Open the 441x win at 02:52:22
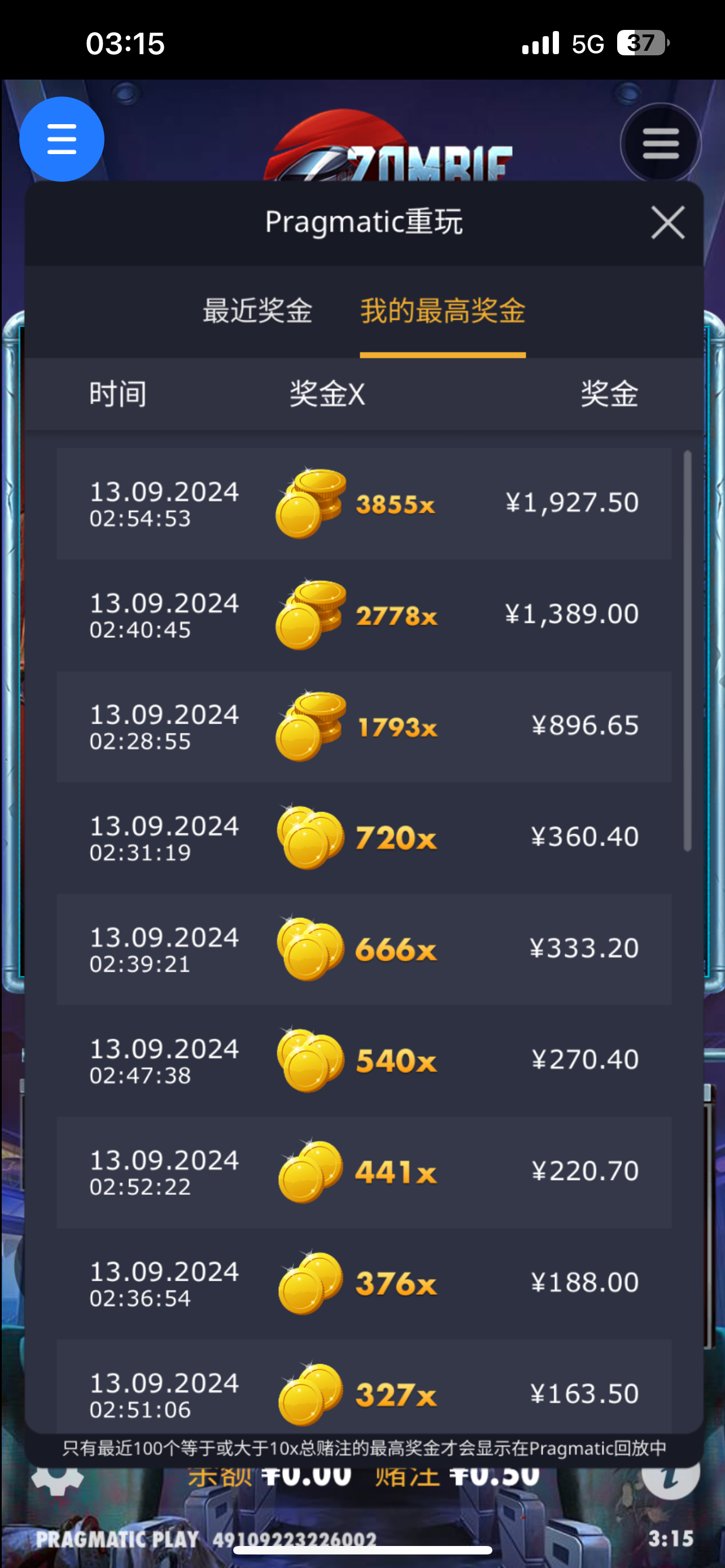This screenshot has height=1568, width=725. 364,1172
